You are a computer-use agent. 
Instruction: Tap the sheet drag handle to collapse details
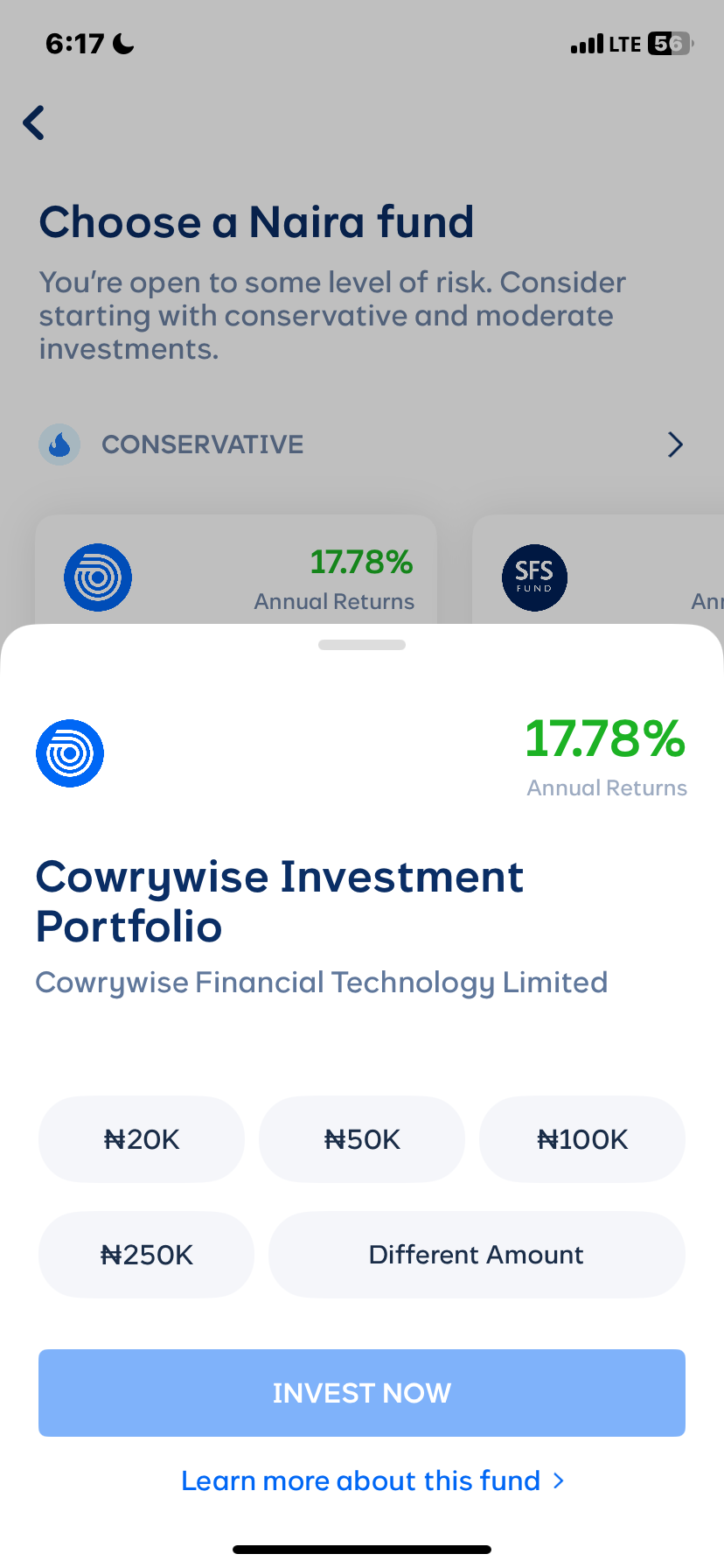pos(361,645)
